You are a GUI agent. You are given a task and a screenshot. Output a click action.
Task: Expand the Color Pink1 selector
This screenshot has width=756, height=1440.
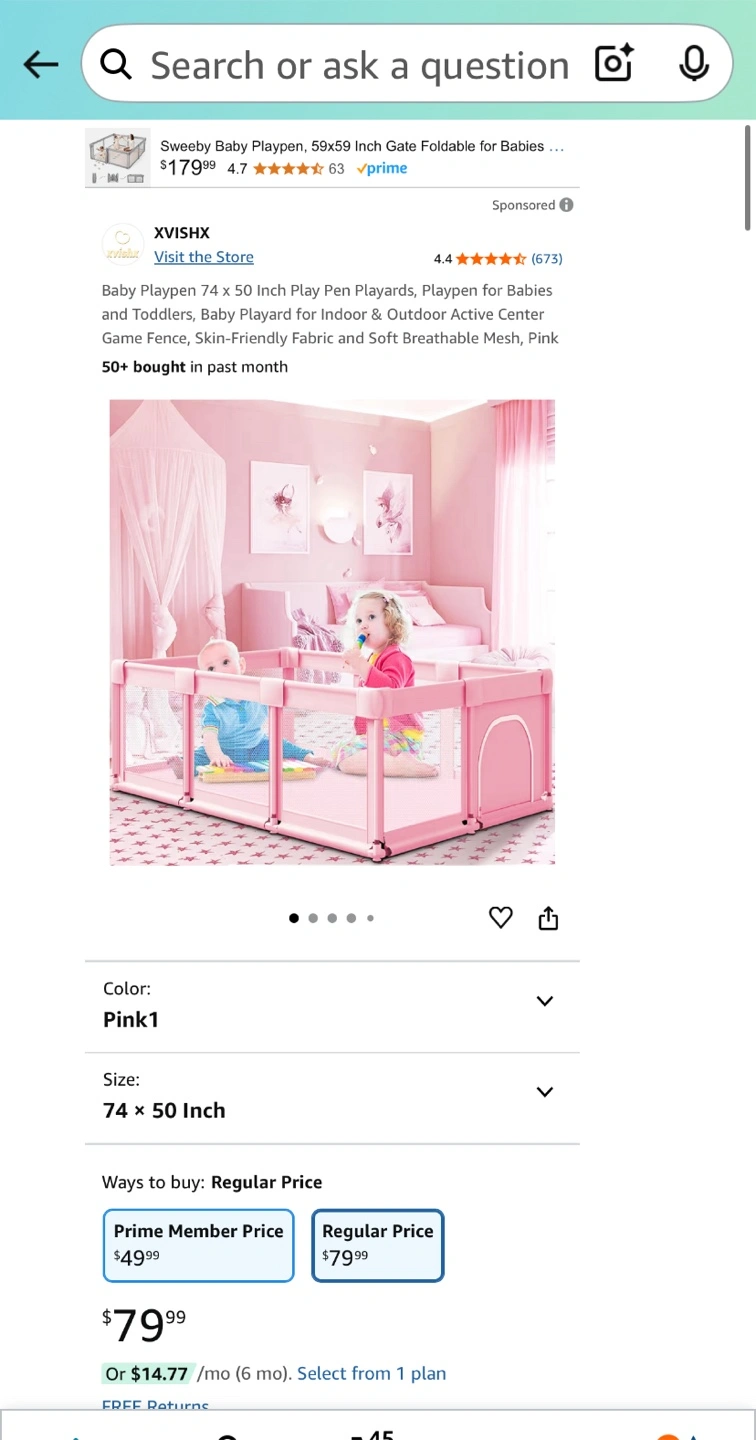click(x=332, y=1006)
